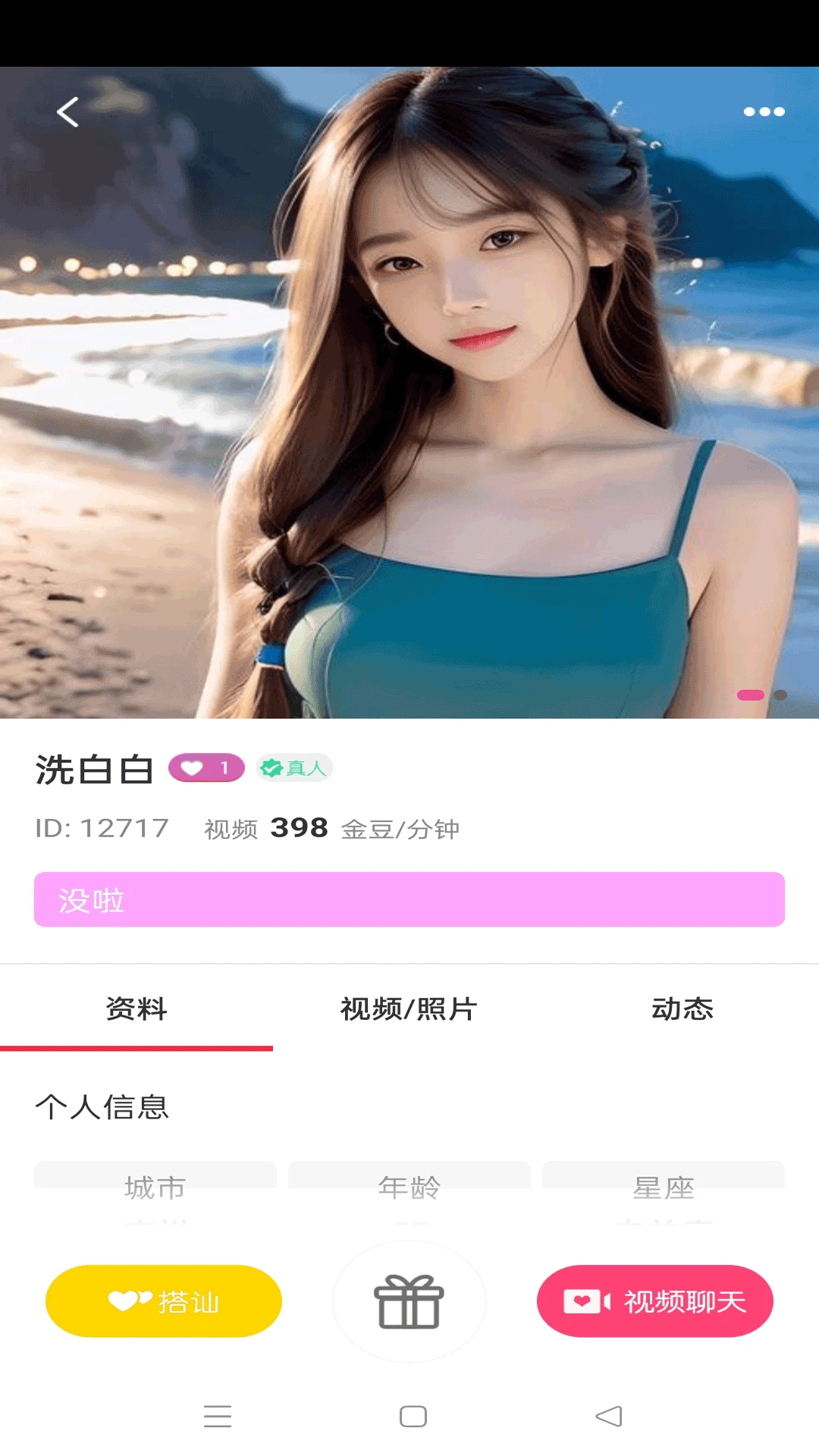Start a 视频聊天 video call

tap(655, 1301)
